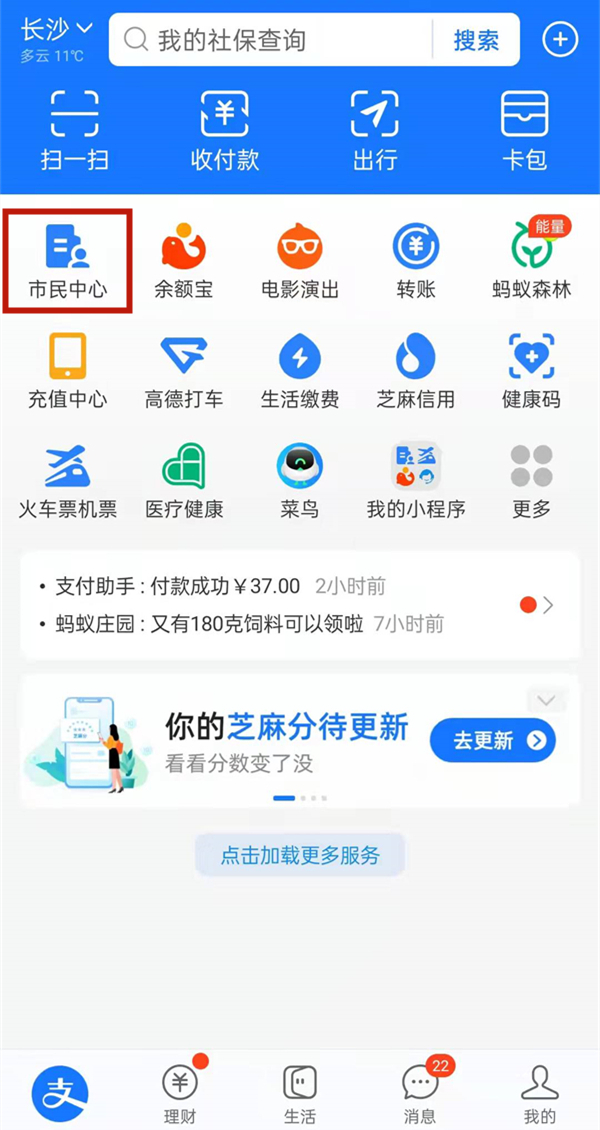Switch to the 理财 tab
Image resolution: width=600 pixels, height=1130 pixels.
pyautogui.click(x=180, y=1092)
